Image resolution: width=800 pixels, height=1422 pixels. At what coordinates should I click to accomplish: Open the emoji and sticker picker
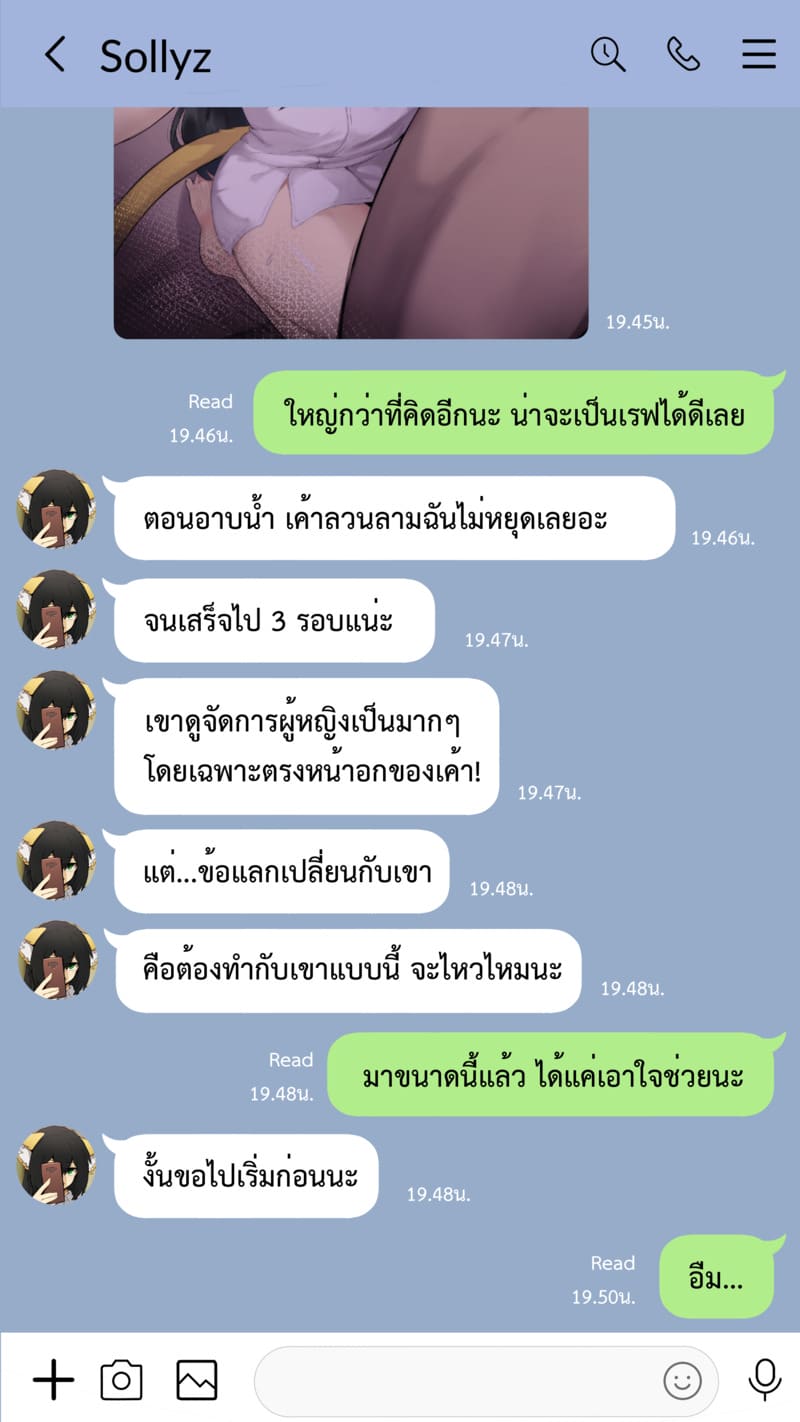tap(683, 1380)
